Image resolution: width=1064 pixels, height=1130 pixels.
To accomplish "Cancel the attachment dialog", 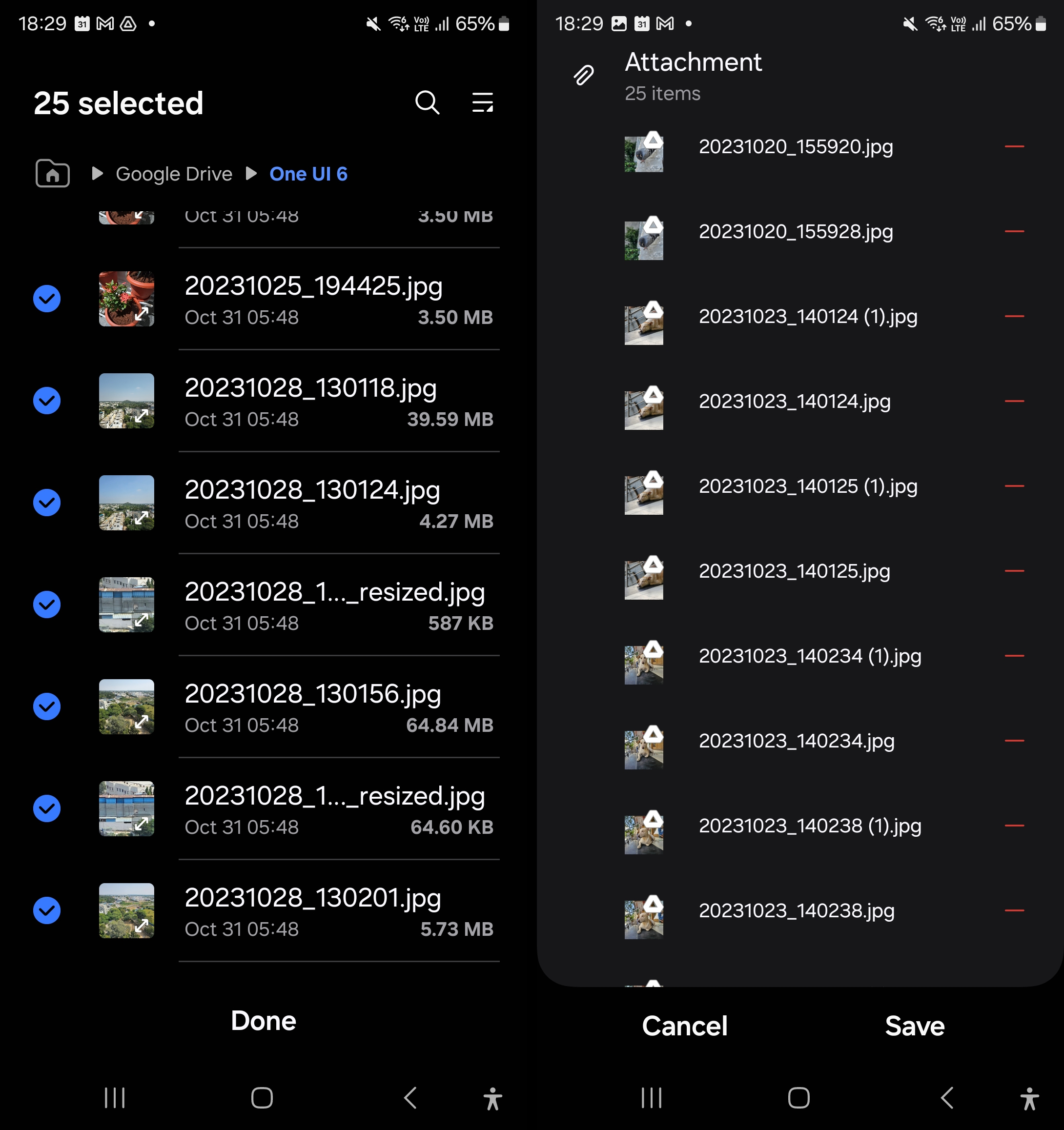I will tap(685, 1026).
